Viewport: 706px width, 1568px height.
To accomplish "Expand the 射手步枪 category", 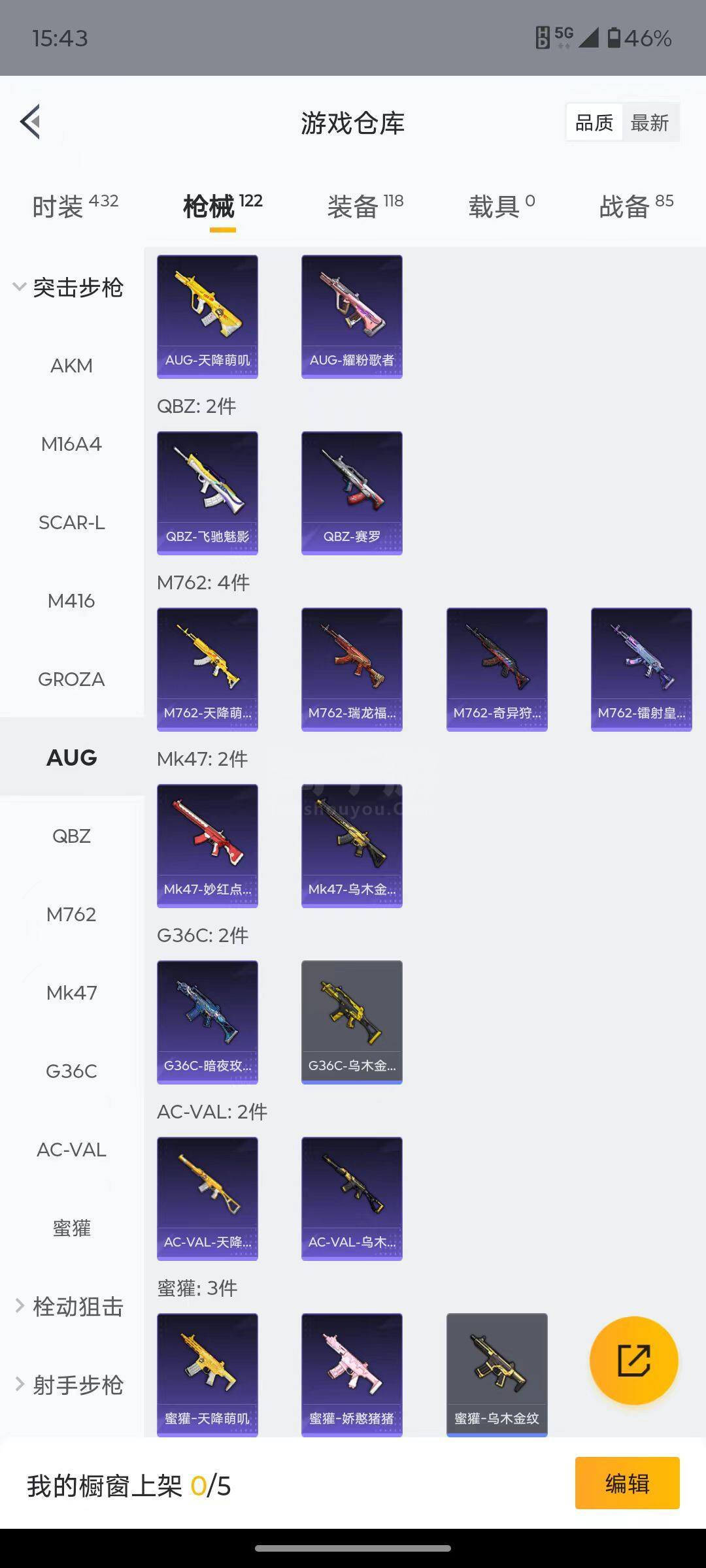I will 69,1385.
